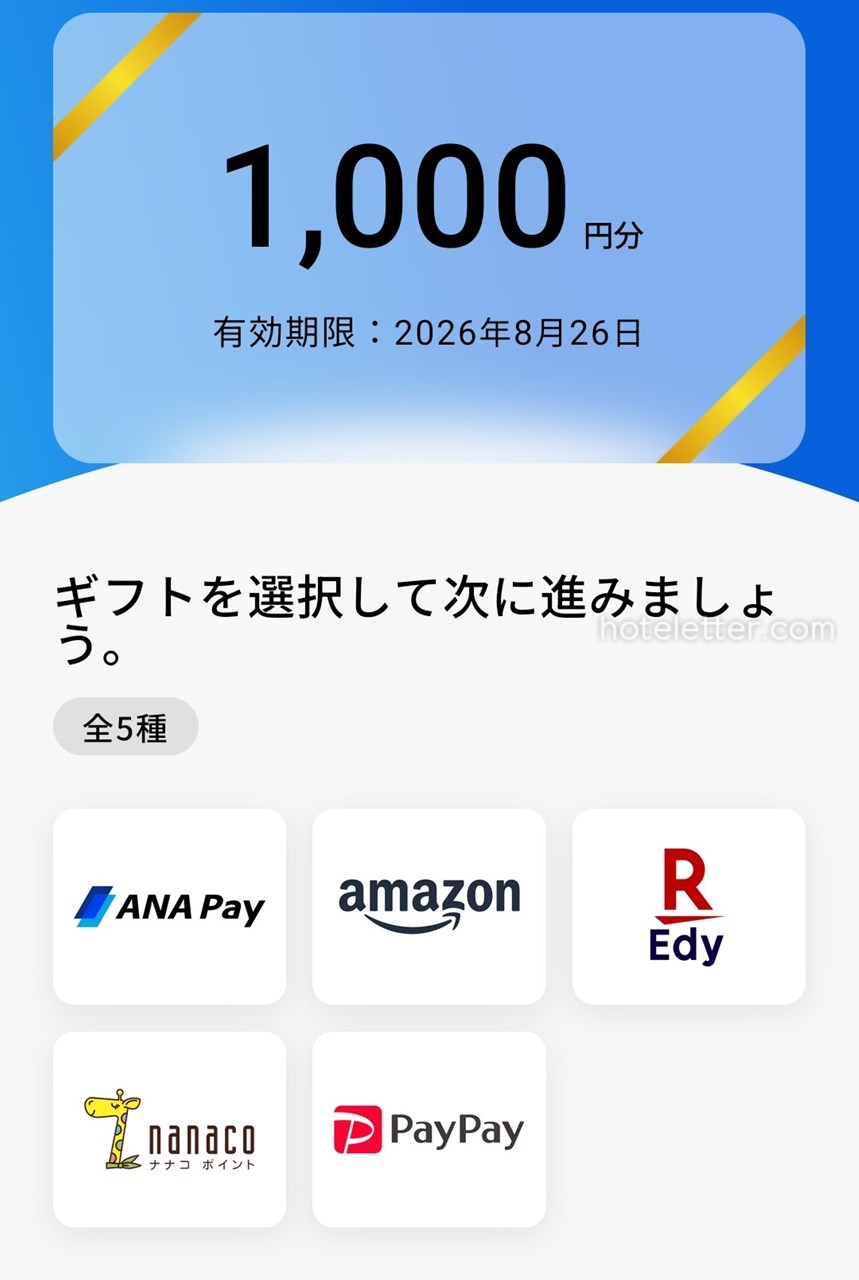Click the hoteletter.com watermark text
The width and height of the screenshot is (859, 1280).
click(716, 630)
